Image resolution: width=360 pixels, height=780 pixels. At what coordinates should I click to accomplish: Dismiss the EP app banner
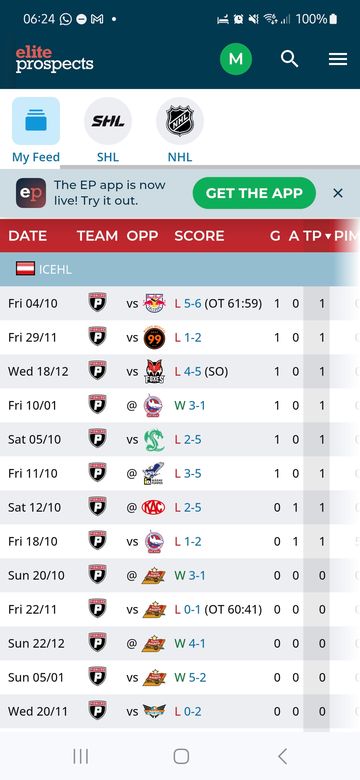(338, 193)
